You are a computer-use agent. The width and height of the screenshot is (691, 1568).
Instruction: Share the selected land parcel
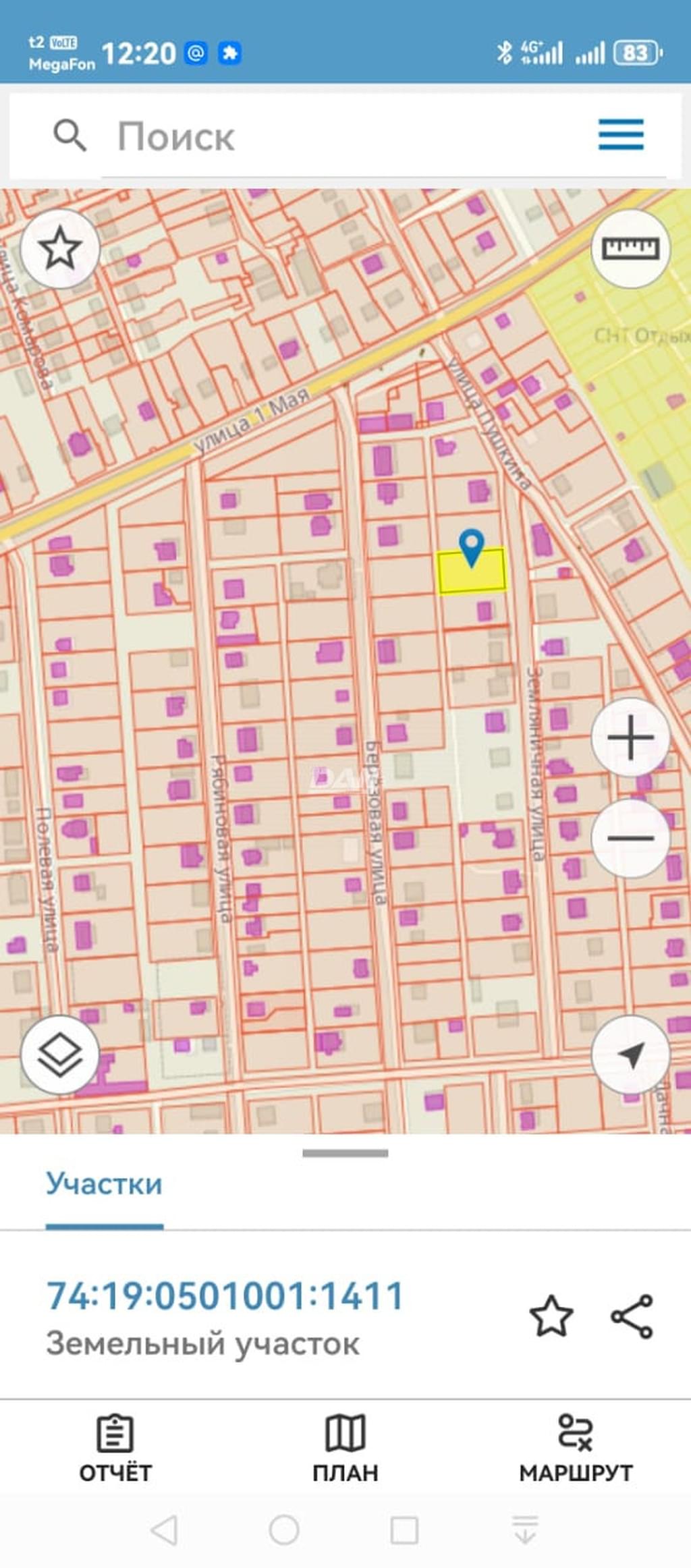click(x=632, y=1316)
